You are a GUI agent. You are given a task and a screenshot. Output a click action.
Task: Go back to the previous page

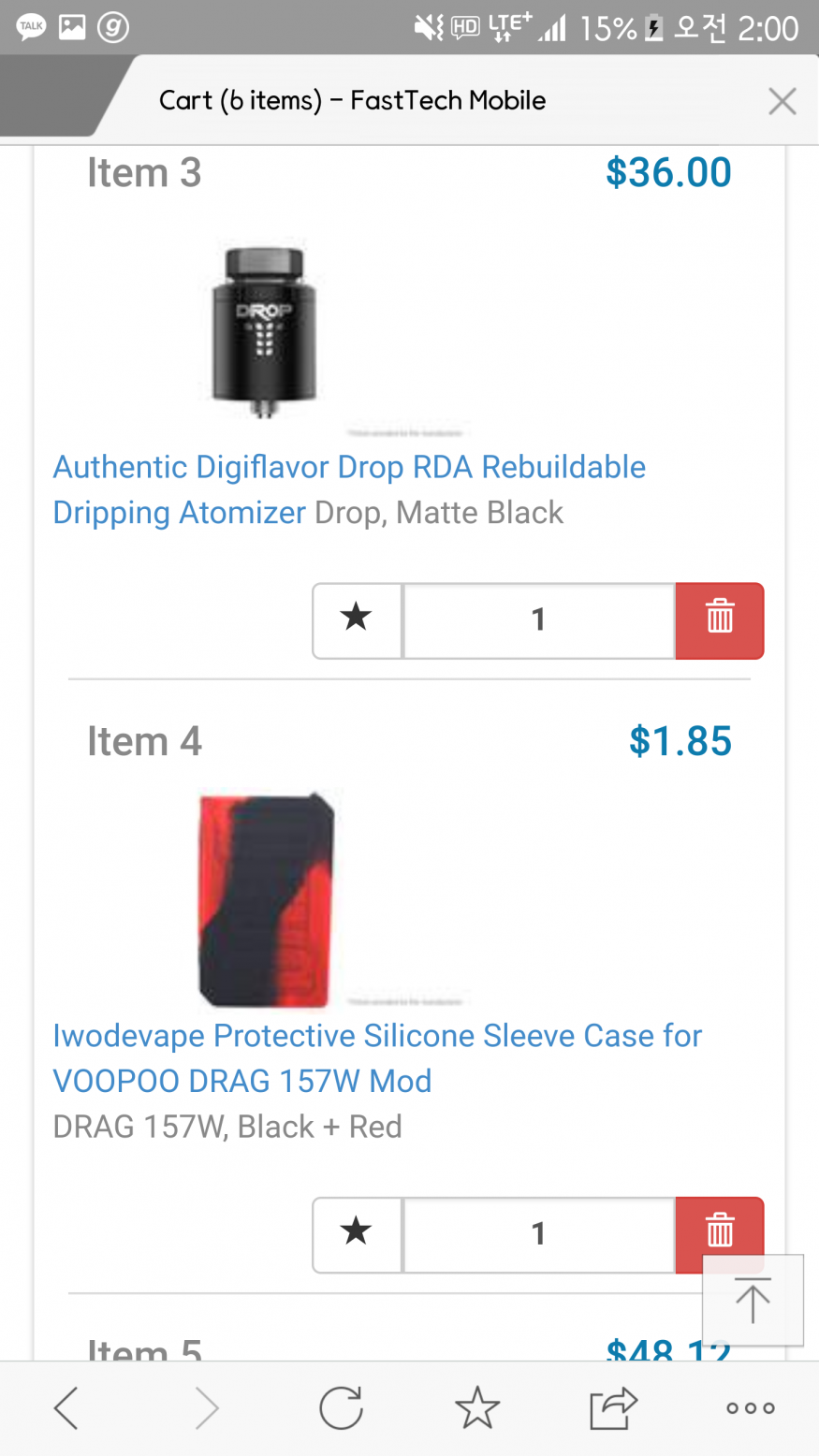(66, 1407)
